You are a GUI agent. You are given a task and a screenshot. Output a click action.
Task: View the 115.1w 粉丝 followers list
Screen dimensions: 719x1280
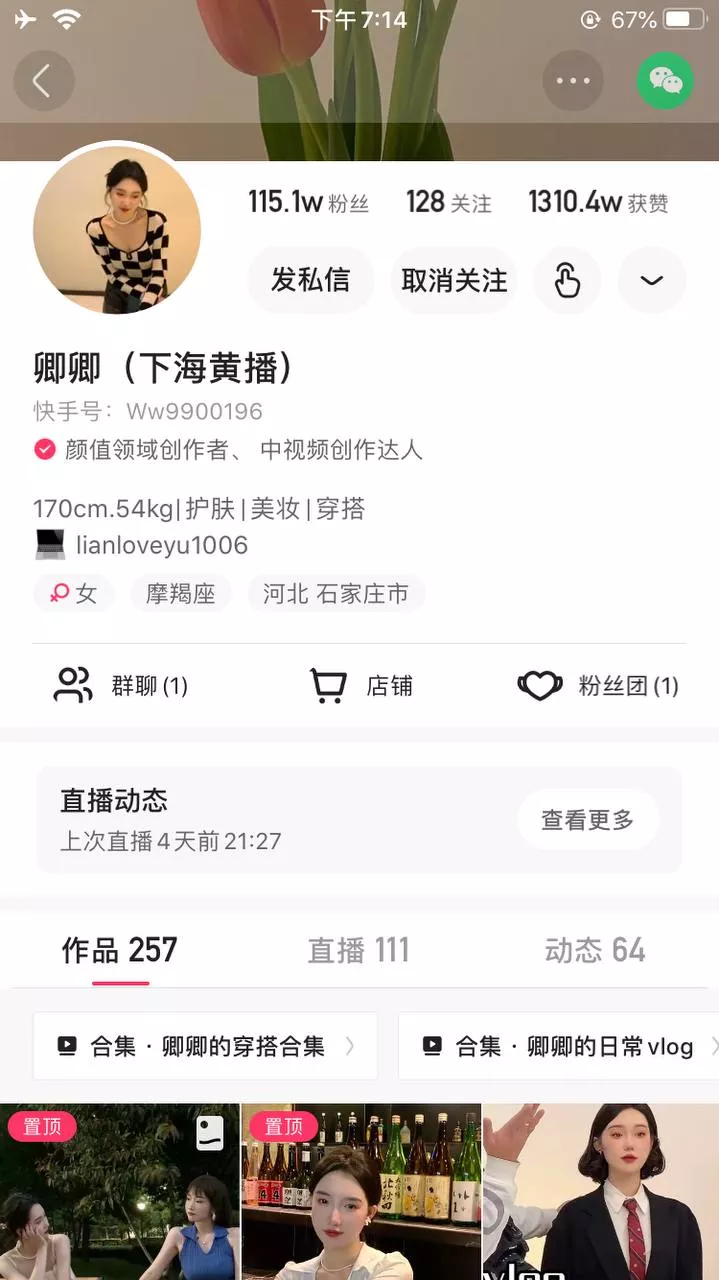click(x=308, y=203)
